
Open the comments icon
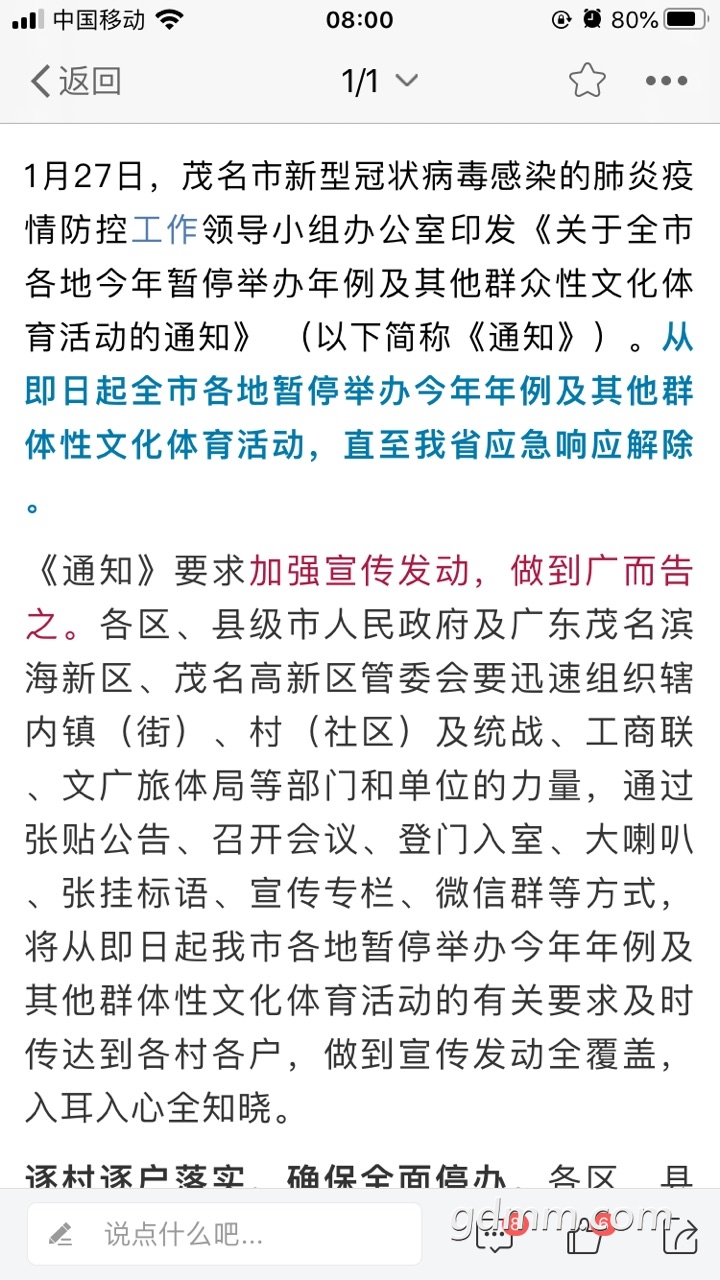[x=496, y=1235]
